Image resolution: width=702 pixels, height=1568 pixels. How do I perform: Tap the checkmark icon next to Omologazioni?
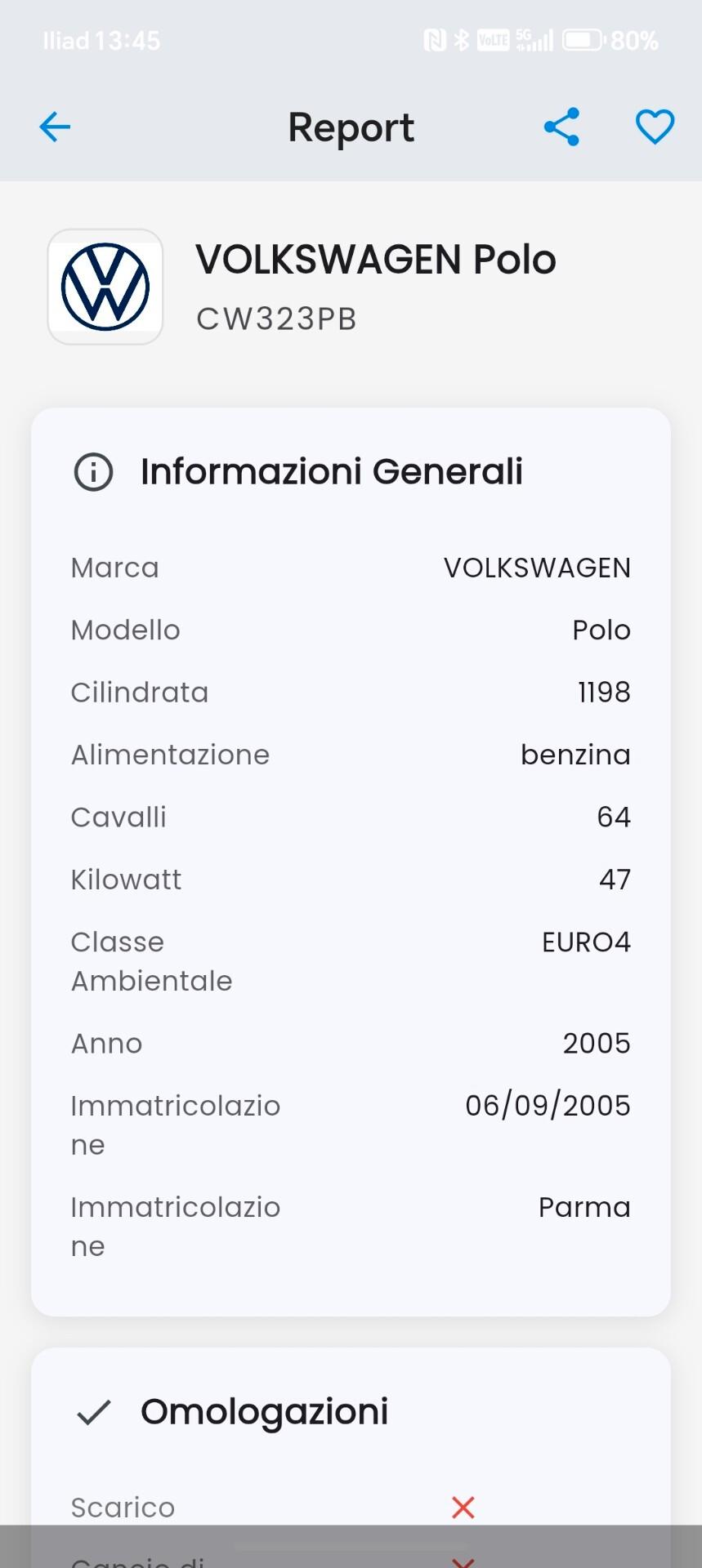96,1410
